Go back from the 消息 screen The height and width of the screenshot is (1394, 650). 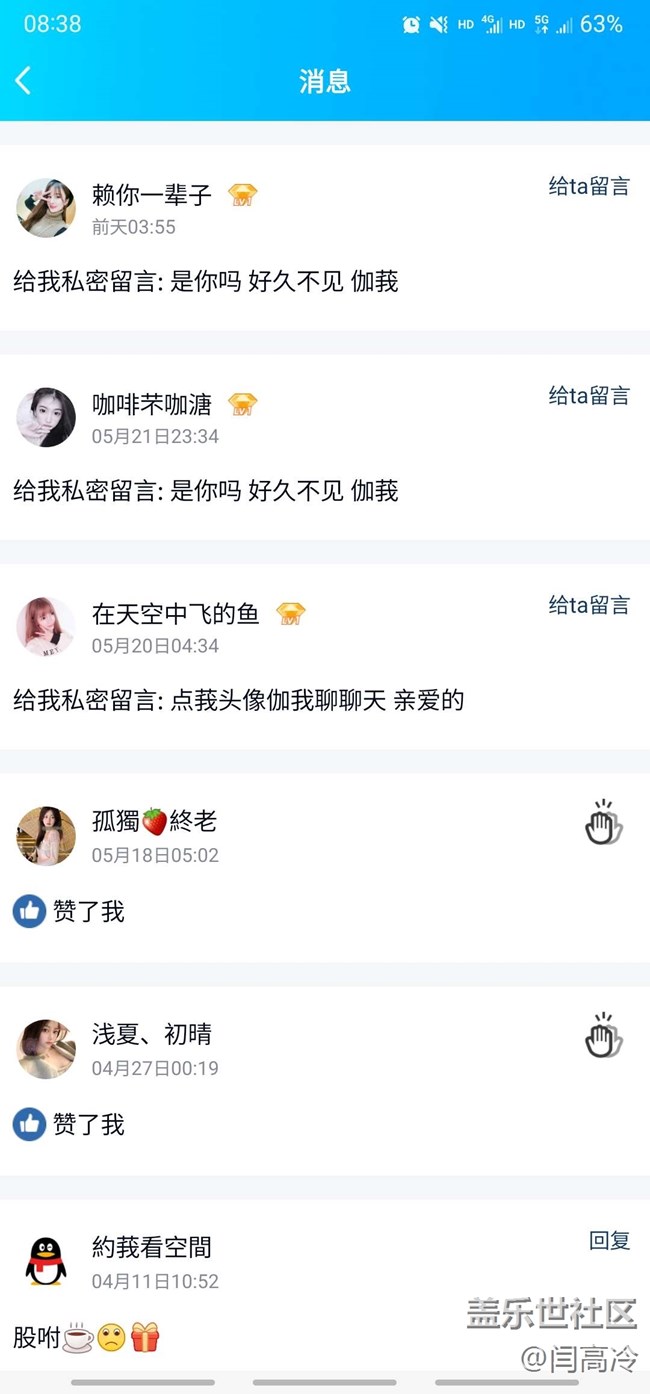[x=24, y=81]
